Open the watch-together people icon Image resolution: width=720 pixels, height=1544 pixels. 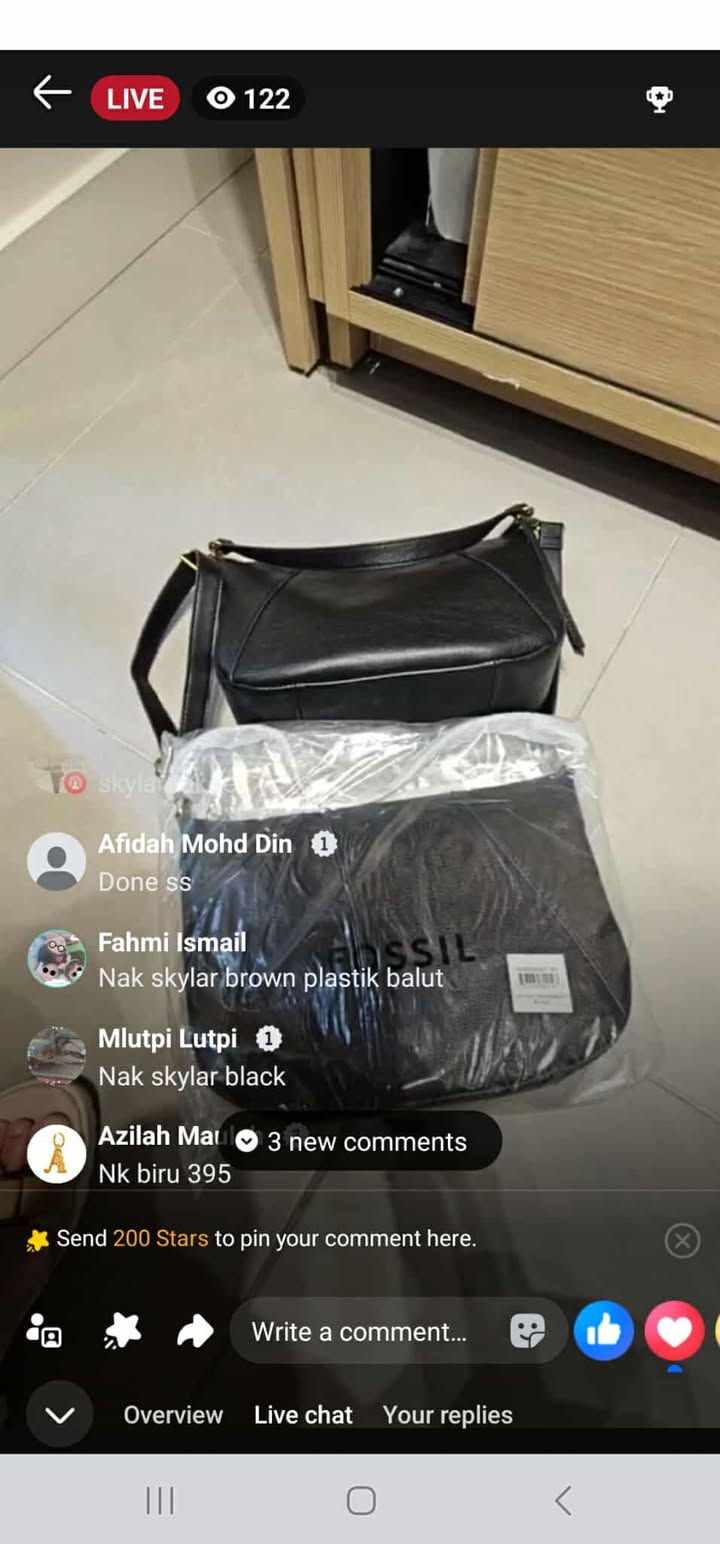[x=44, y=1332]
